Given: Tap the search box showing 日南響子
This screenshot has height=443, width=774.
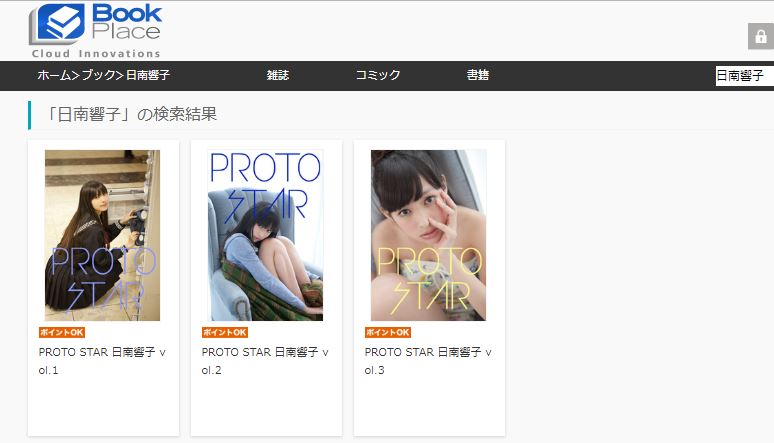Looking at the screenshot, I should click(x=744, y=76).
